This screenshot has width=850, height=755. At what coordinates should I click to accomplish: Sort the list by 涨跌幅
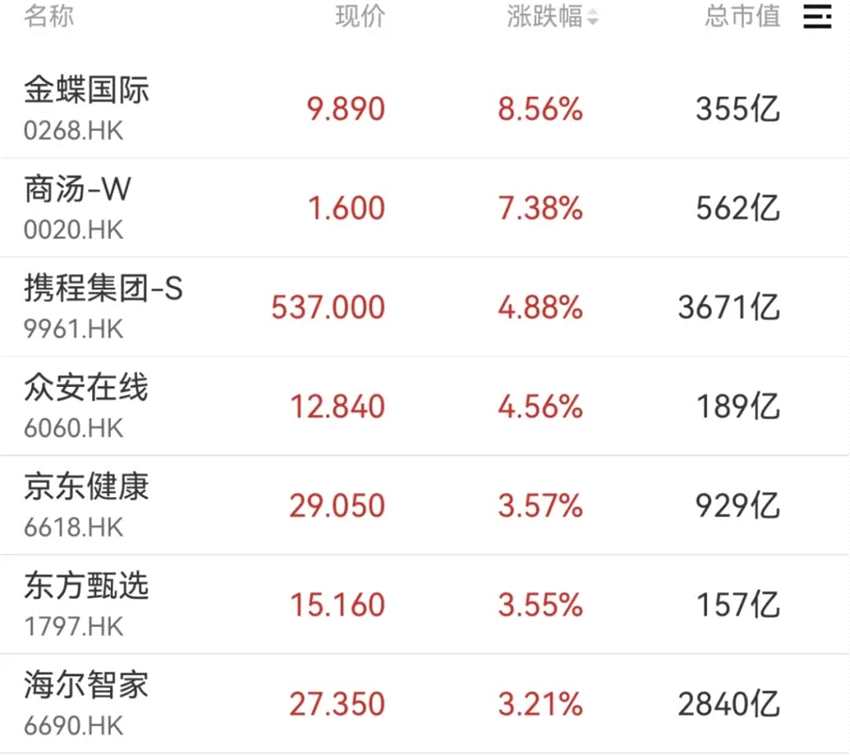click(x=552, y=17)
